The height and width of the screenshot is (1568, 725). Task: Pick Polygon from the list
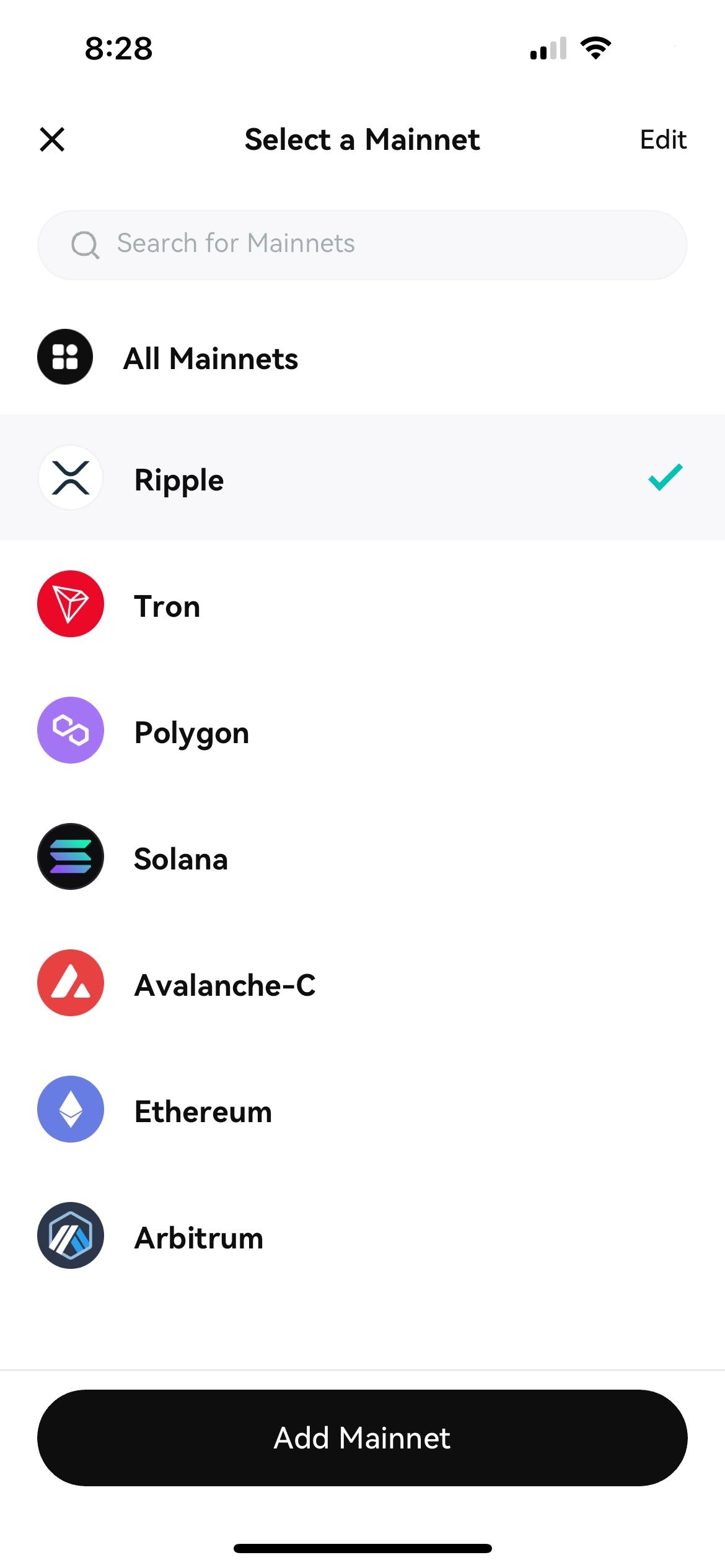(x=362, y=731)
